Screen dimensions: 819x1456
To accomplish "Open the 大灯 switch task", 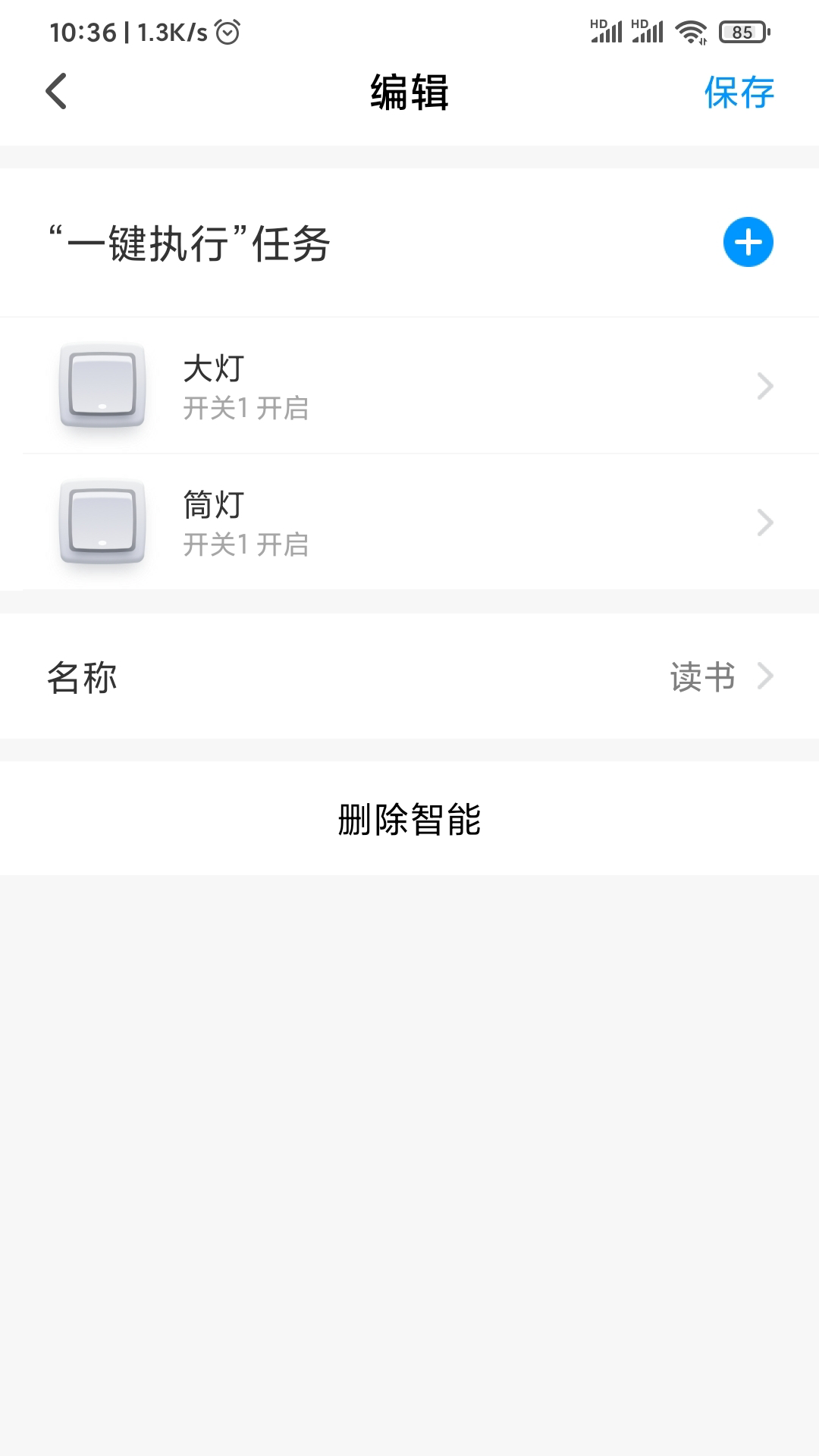I will 409,386.
